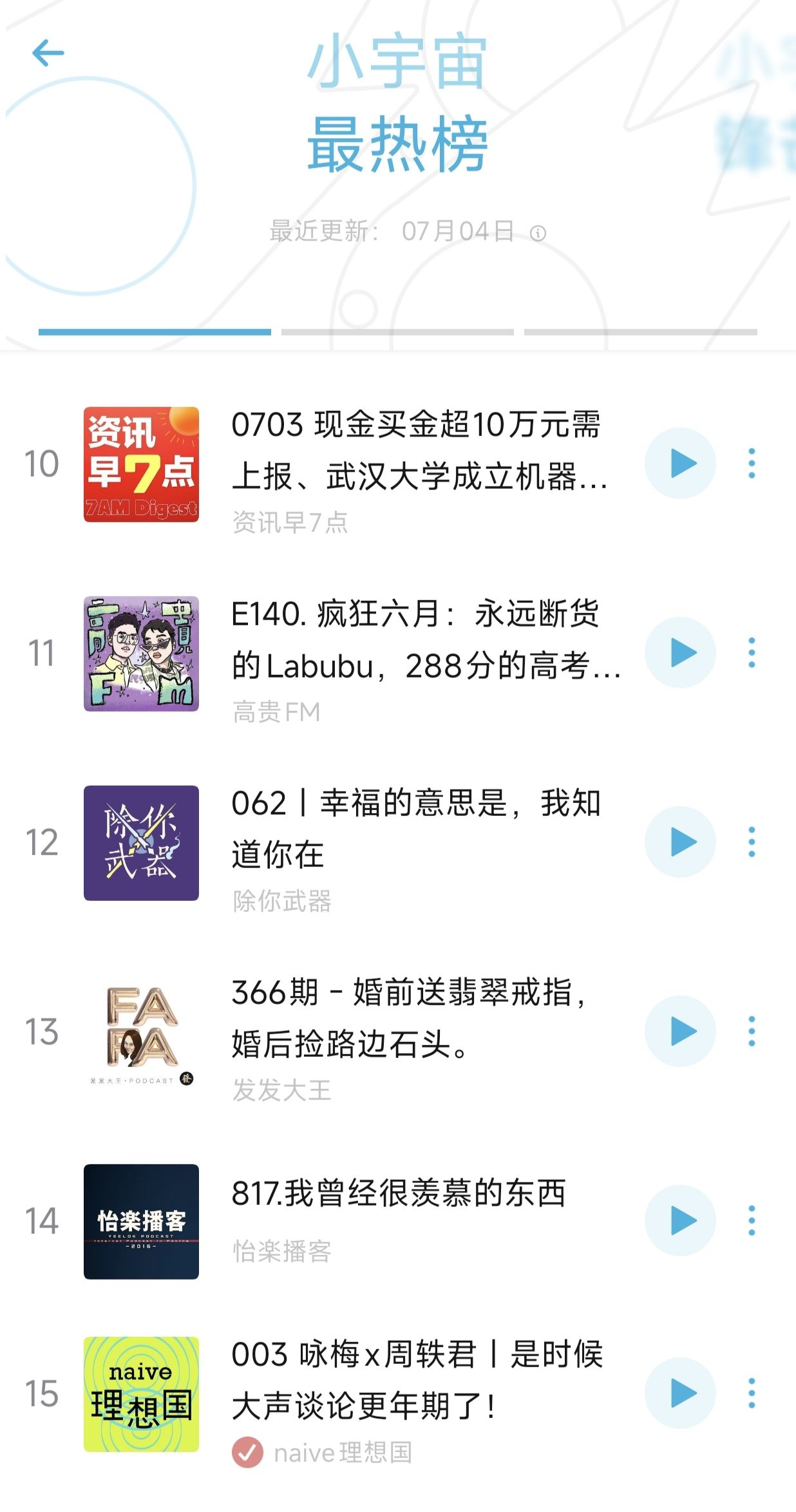Open episode 003 咏梅x周轶君

coord(417,1380)
